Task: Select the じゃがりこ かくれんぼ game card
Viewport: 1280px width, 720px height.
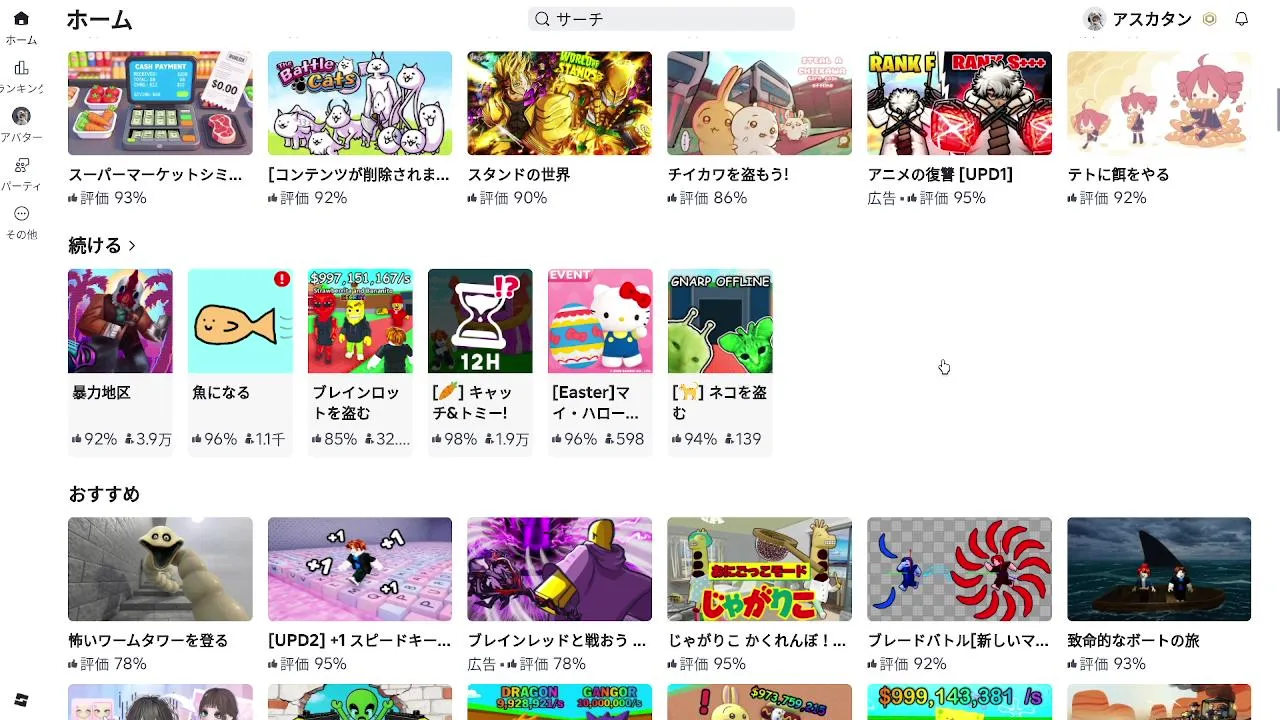Action: tap(760, 569)
